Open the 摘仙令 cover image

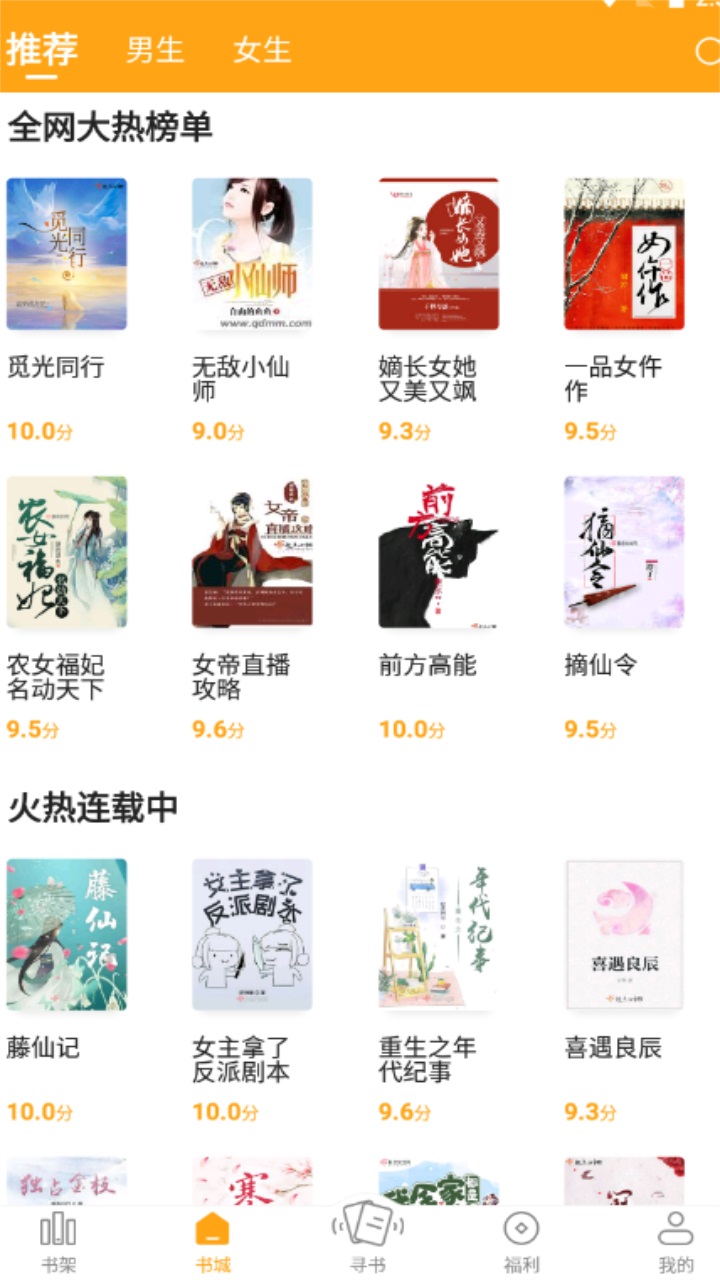(621, 556)
